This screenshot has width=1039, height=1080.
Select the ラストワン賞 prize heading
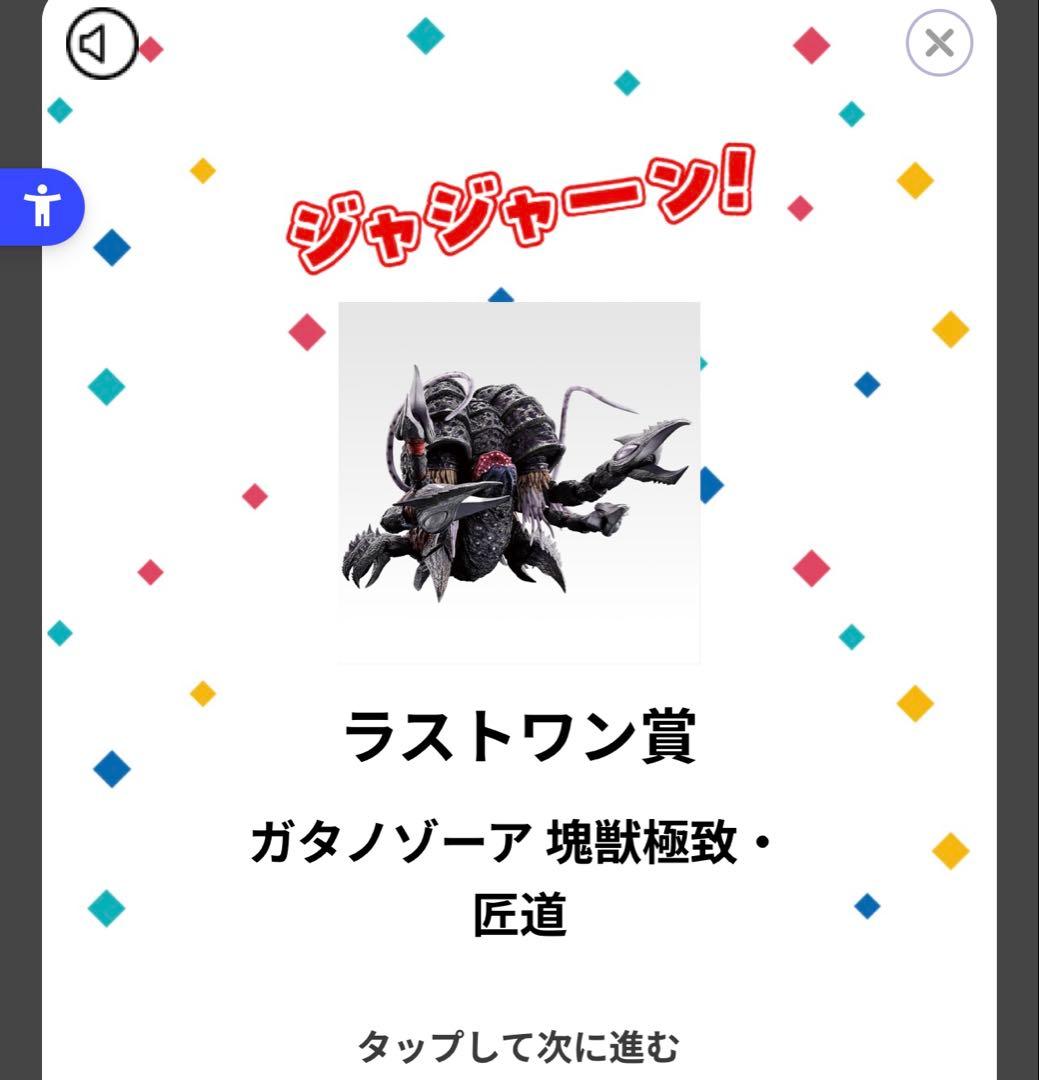pyautogui.click(x=519, y=733)
